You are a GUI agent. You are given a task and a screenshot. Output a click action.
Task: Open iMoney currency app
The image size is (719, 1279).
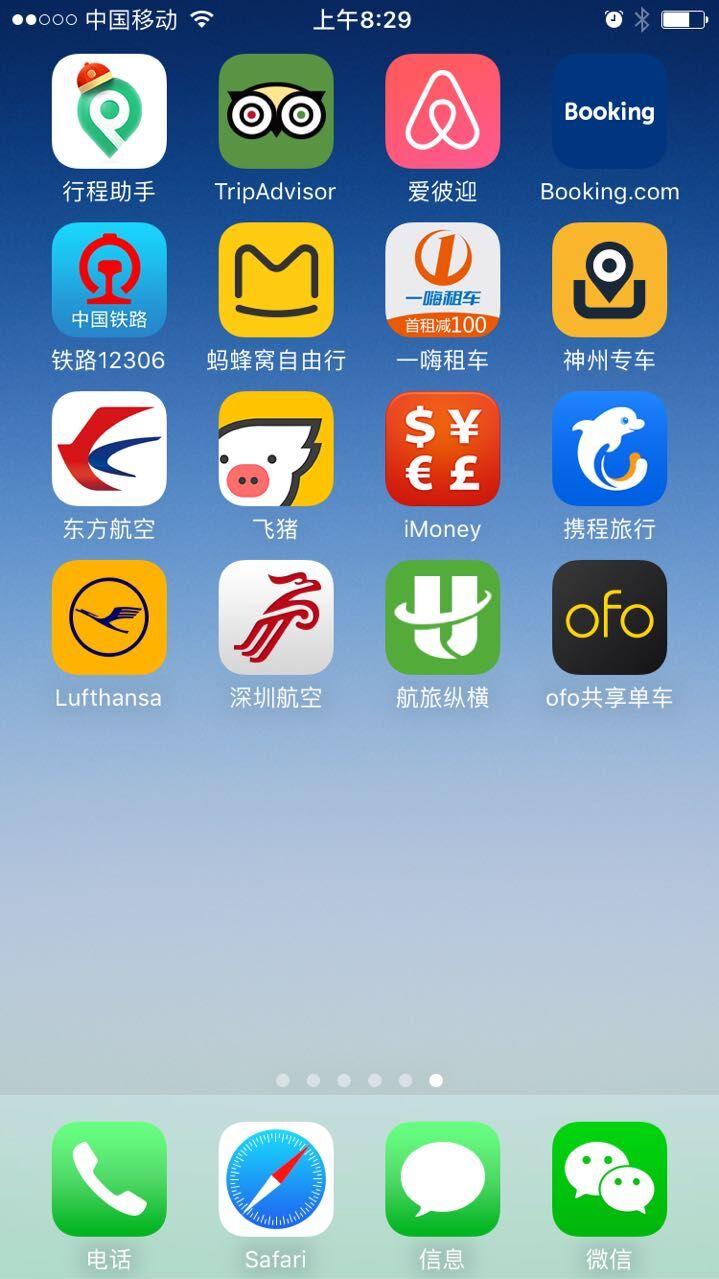pos(442,448)
